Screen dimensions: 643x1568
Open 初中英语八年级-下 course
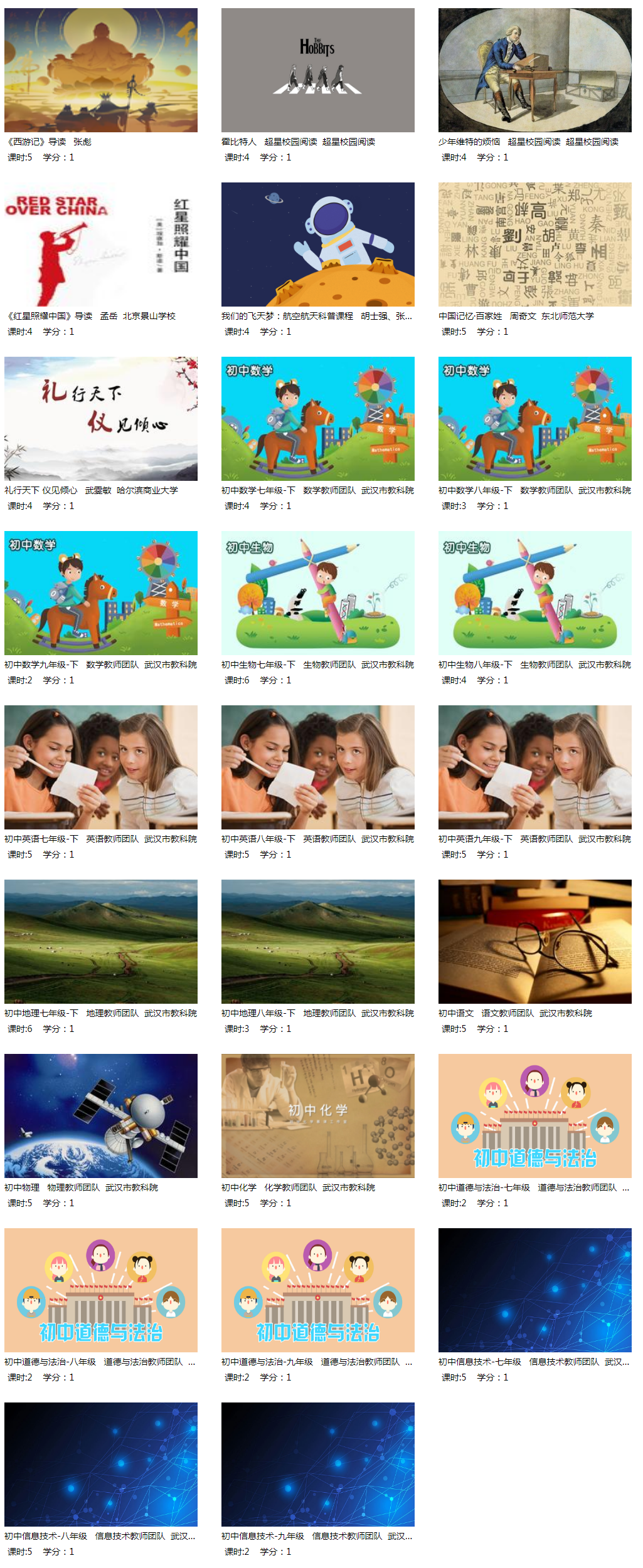[x=317, y=767]
